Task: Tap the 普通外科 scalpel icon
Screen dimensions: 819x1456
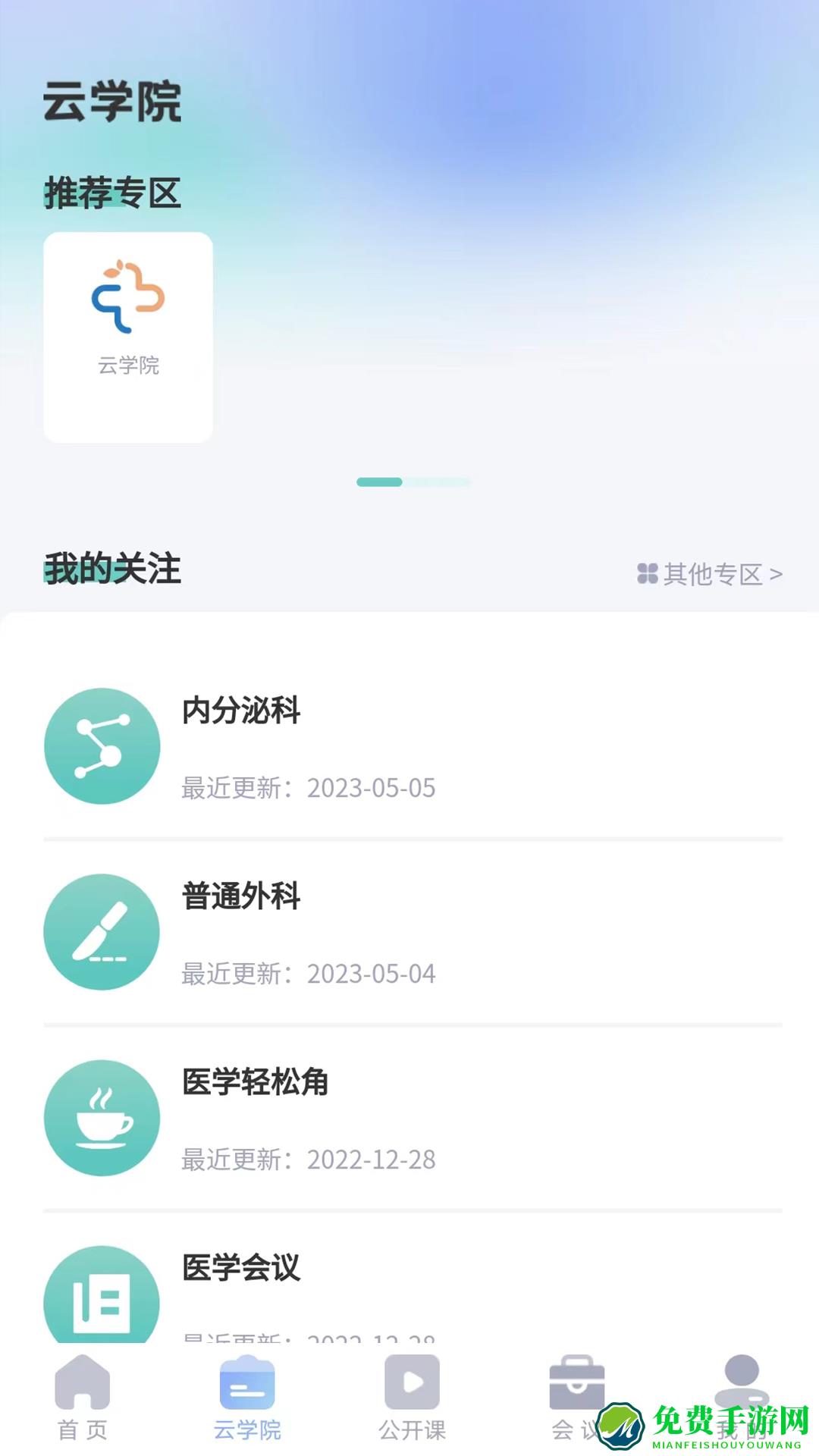Action: [x=102, y=934]
